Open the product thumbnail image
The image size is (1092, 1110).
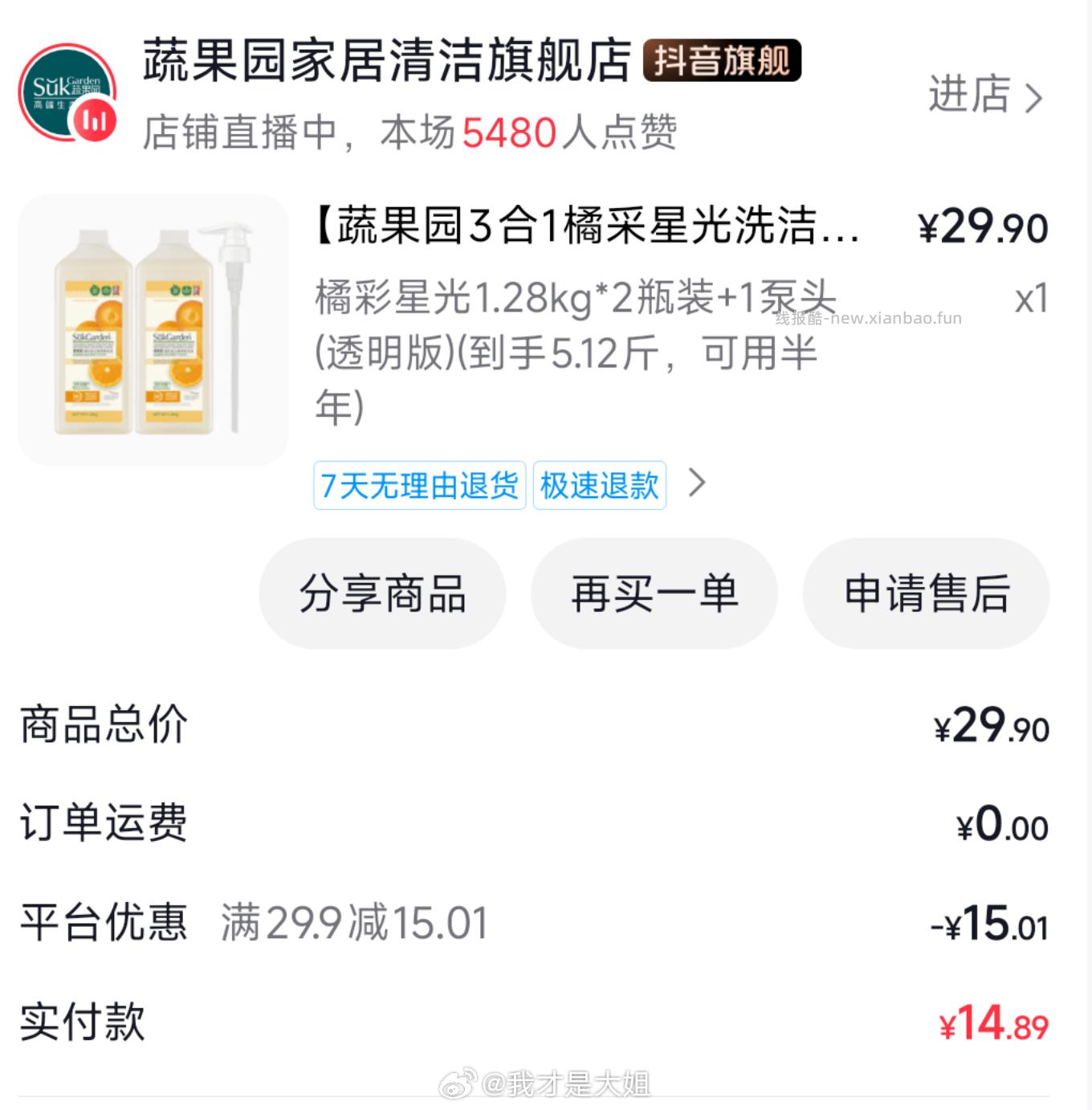pyautogui.click(x=154, y=329)
